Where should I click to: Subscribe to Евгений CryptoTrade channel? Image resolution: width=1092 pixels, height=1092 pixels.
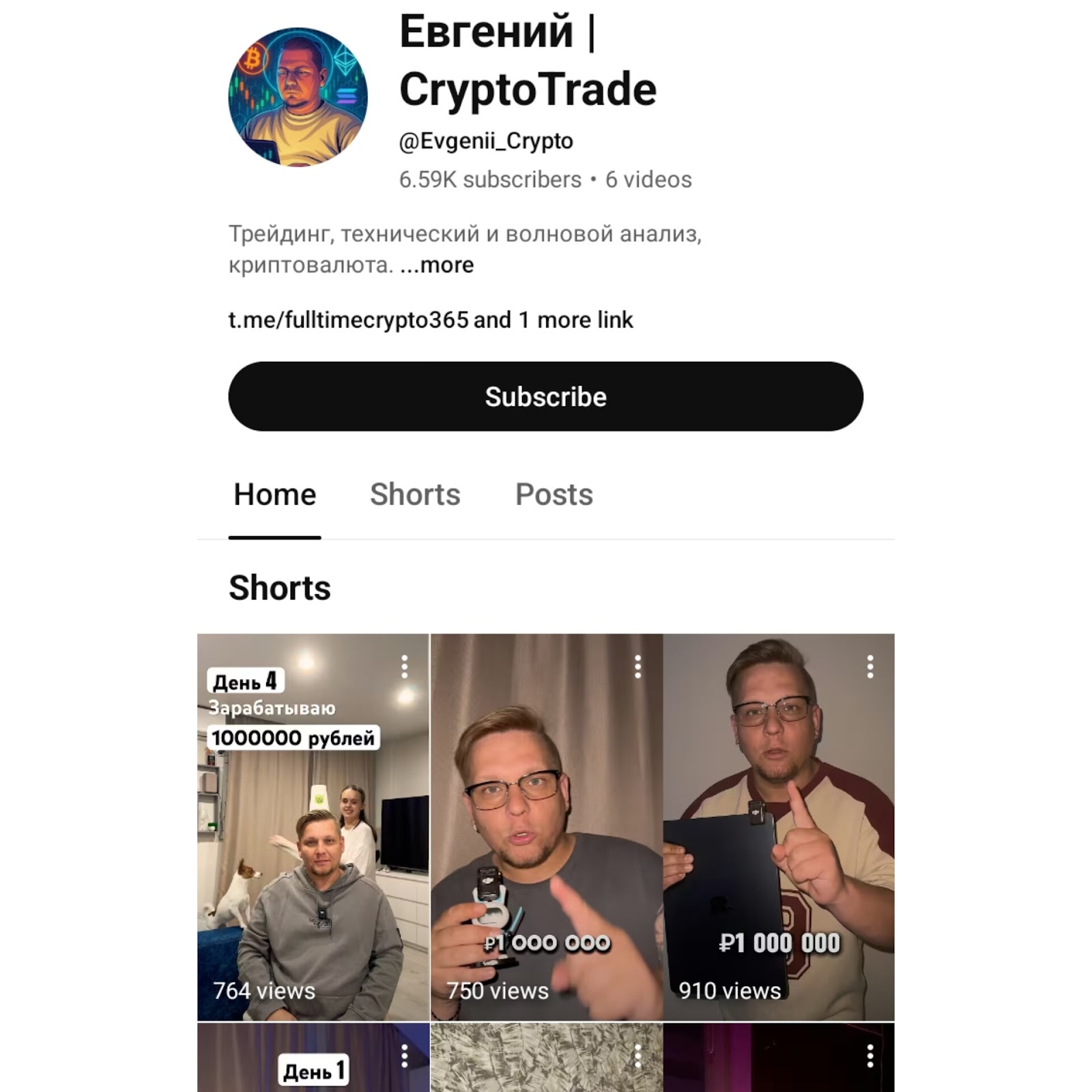coord(545,397)
